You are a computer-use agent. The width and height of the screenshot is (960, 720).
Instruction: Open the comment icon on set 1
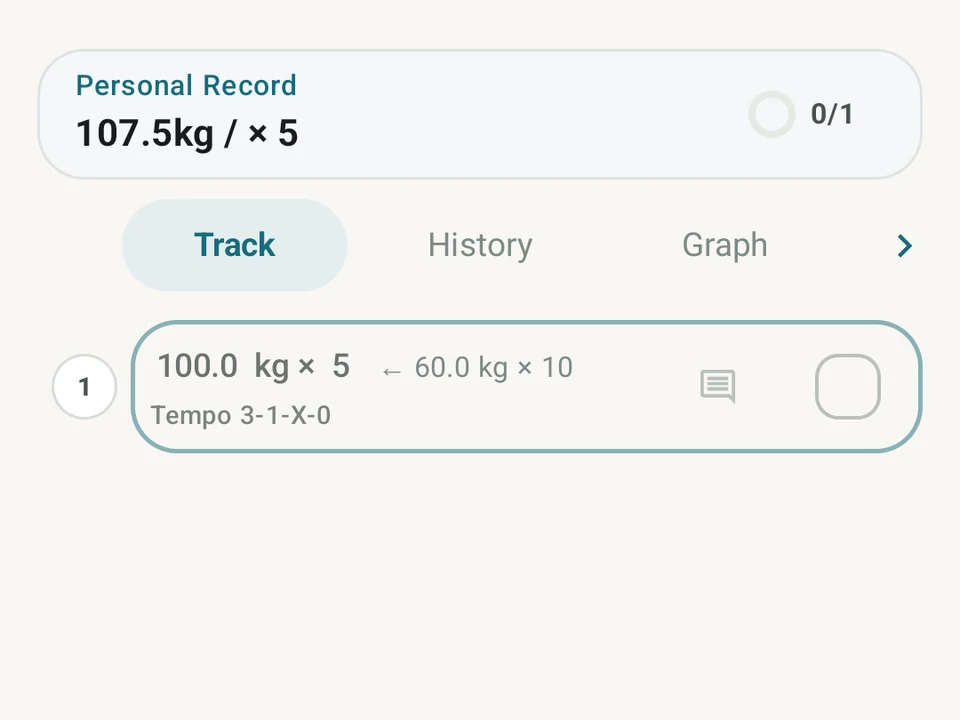(718, 386)
